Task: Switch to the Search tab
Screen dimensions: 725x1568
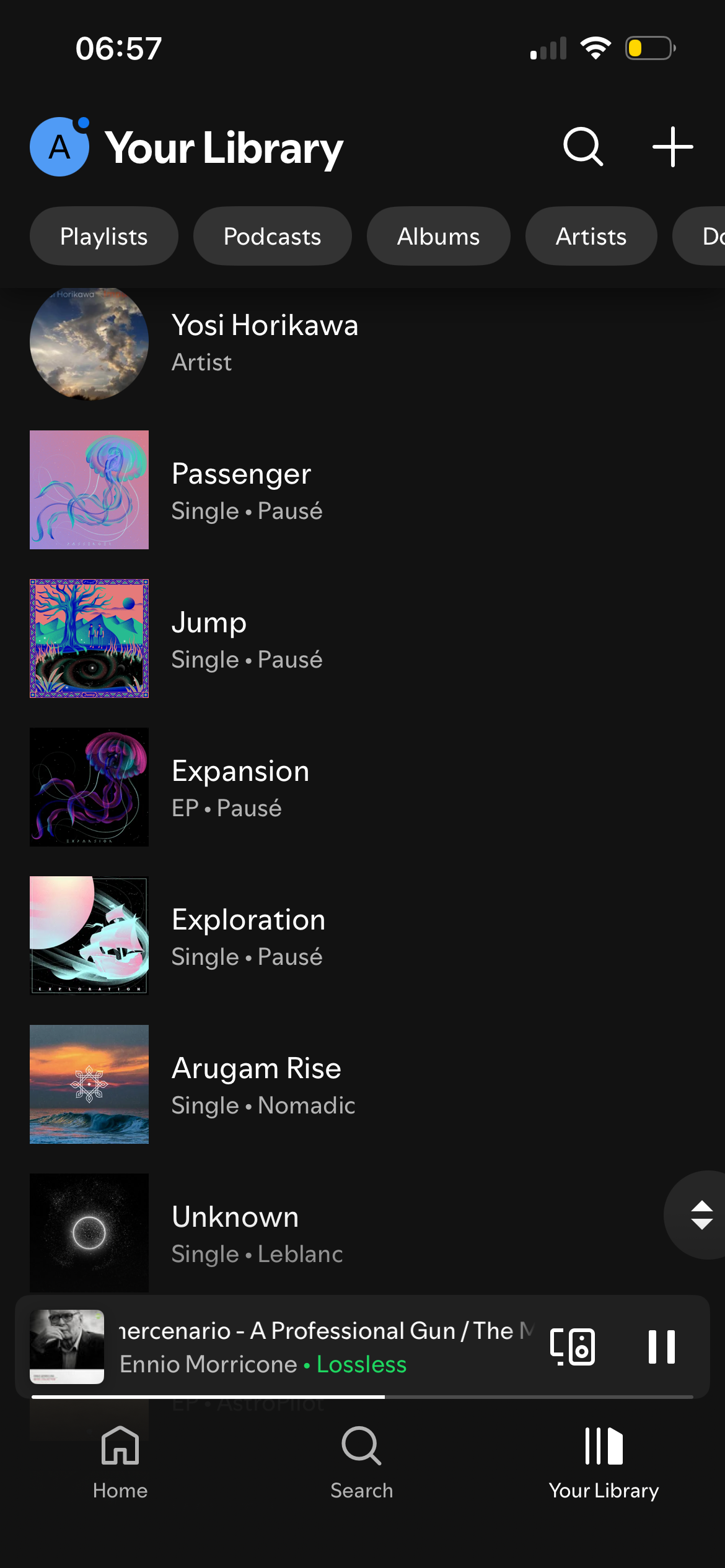Action: (x=362, y=1463)
